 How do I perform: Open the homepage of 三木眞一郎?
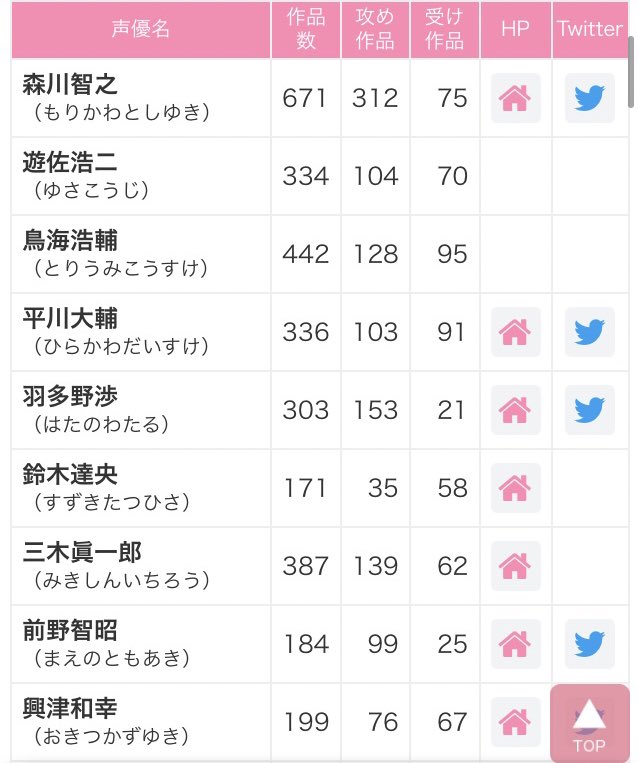click(x=515, y=566)
